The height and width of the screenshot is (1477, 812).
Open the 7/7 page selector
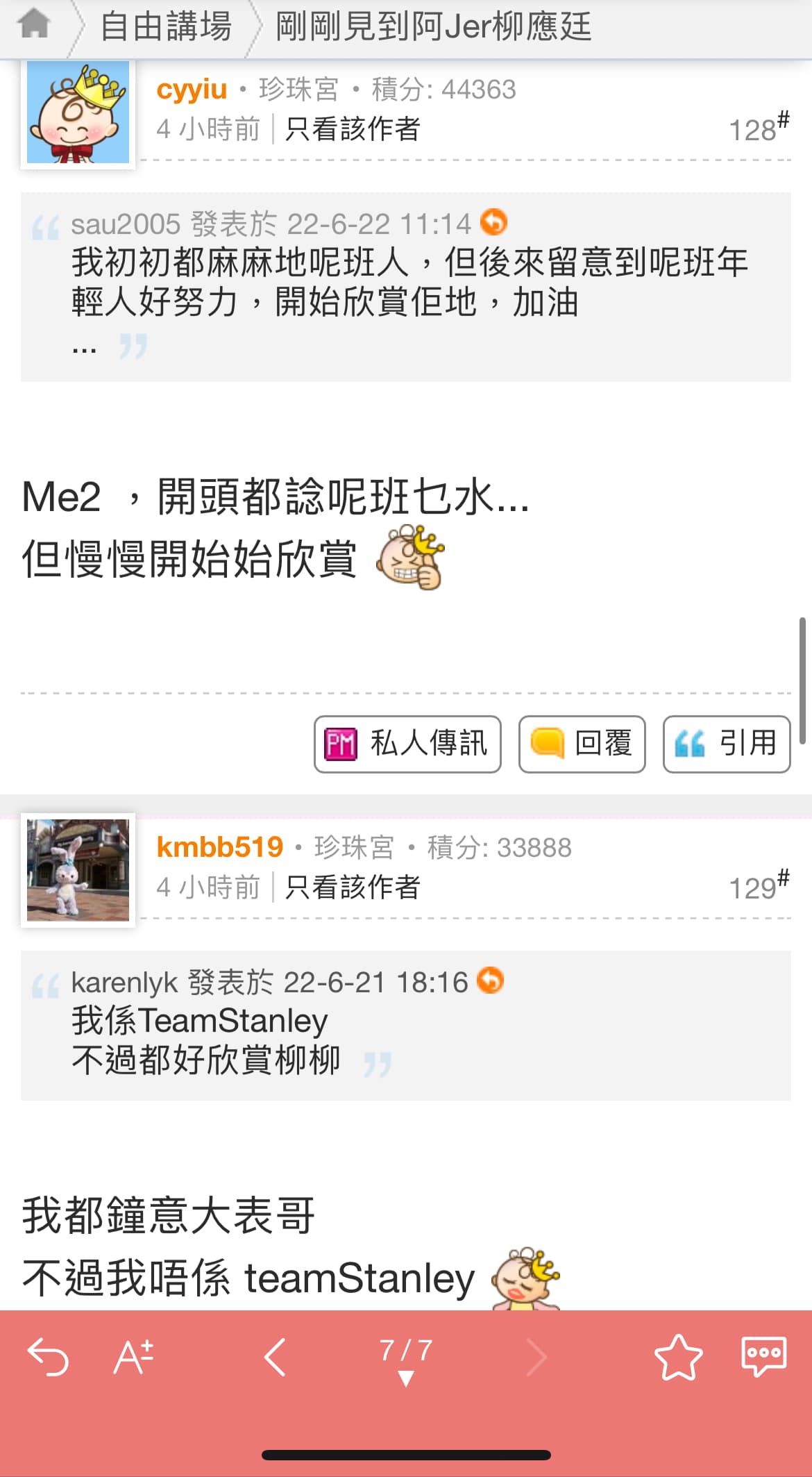(x=406, y=1359)
